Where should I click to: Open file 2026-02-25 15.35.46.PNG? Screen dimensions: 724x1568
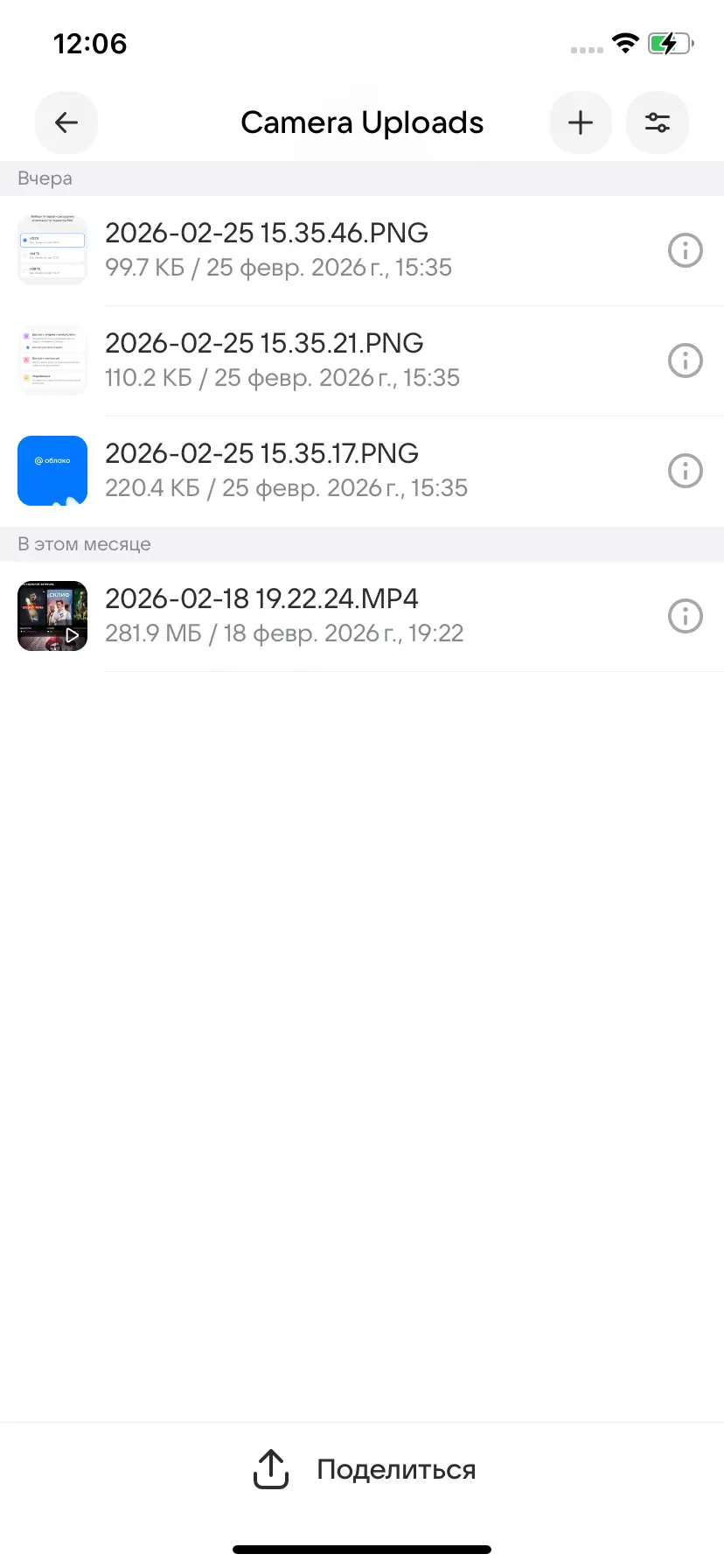(267, 249)
